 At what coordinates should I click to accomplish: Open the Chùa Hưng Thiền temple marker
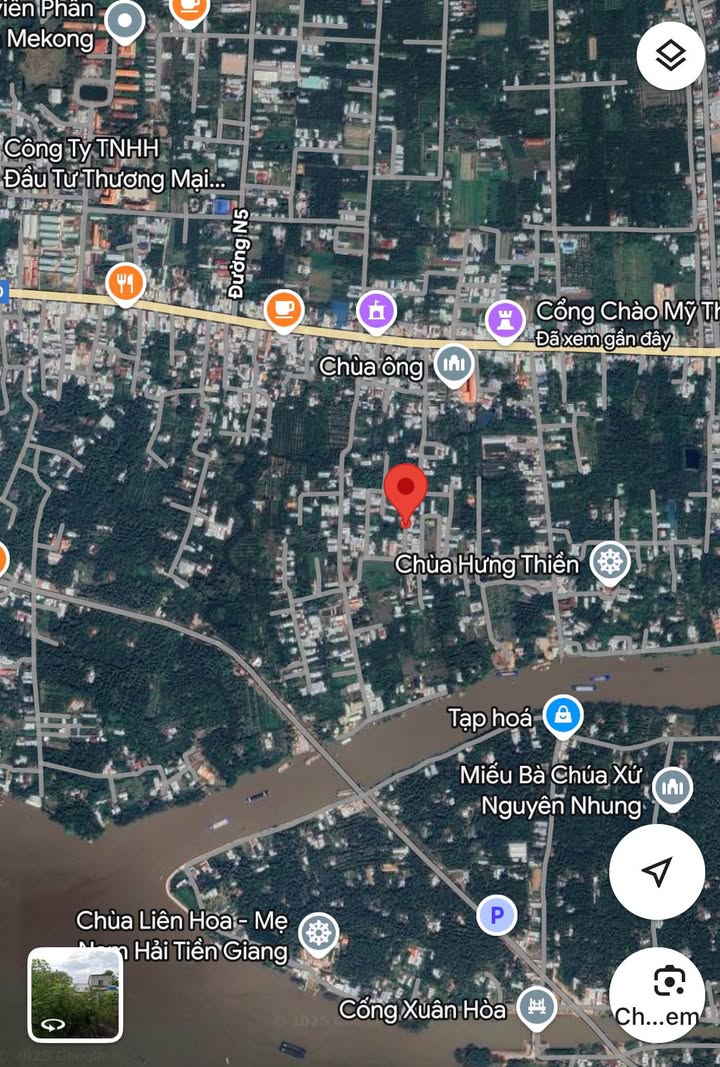point(609,562)
